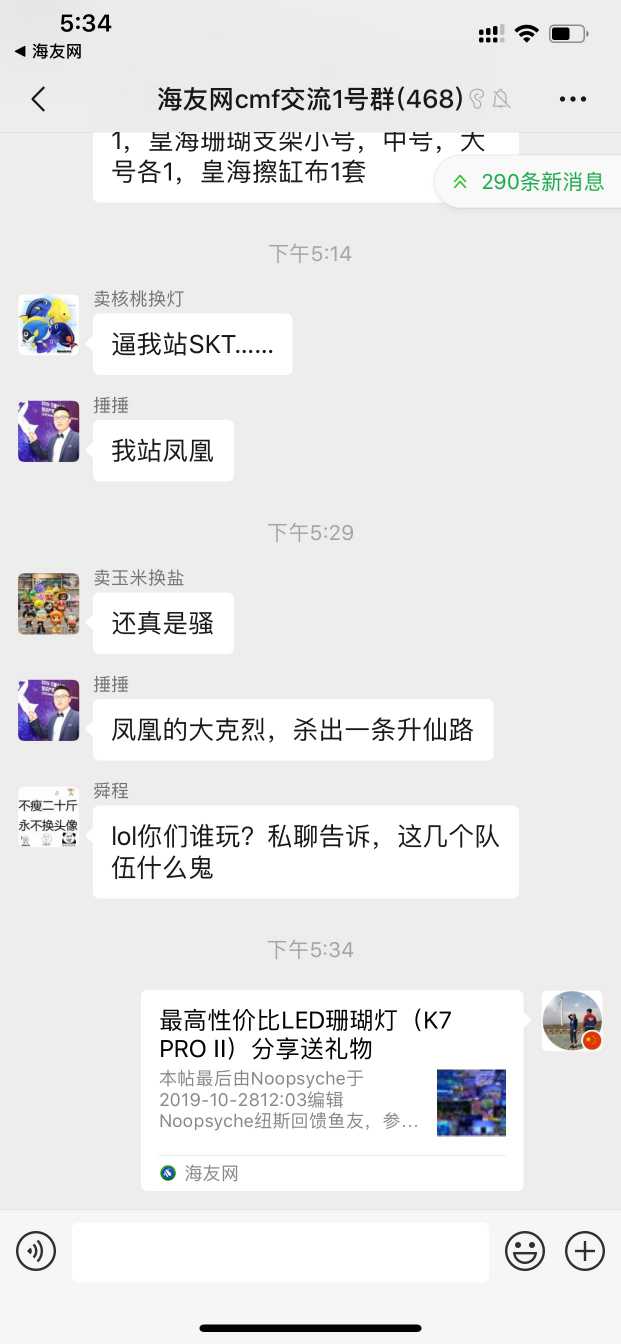Open the group chat overflow menu
The image size is (621, 1344).
pyautogui.click(x=572, y=99)
